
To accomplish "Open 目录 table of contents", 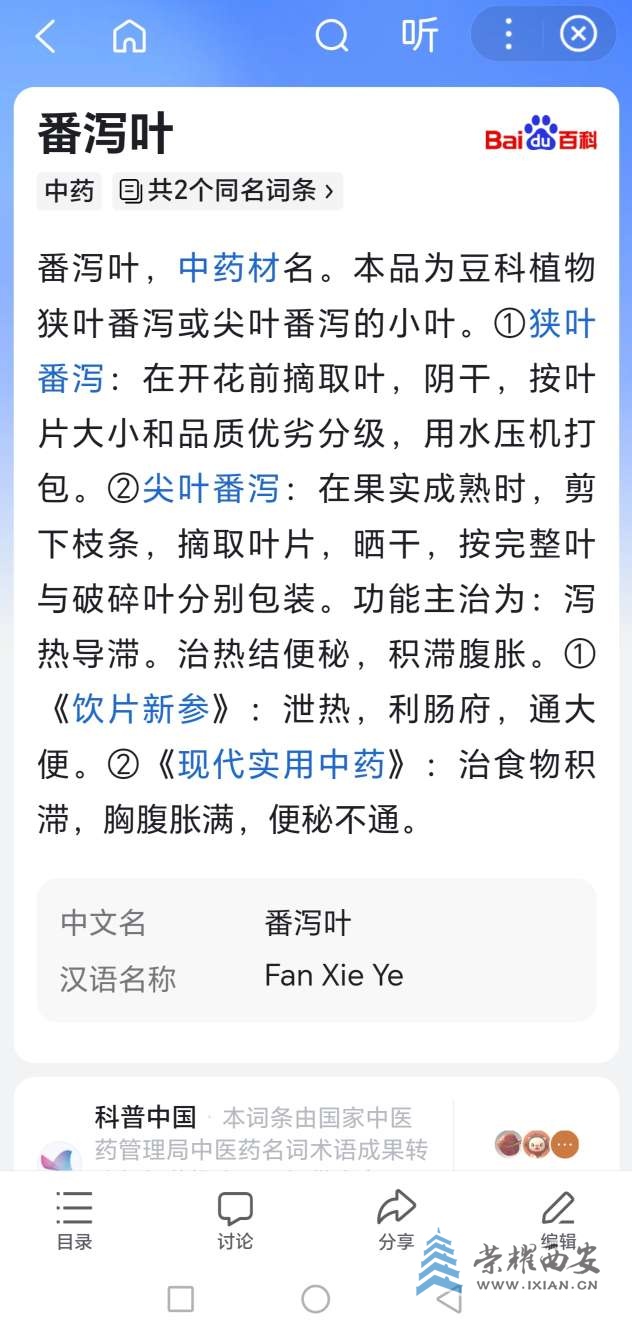I will (74, 1220).
